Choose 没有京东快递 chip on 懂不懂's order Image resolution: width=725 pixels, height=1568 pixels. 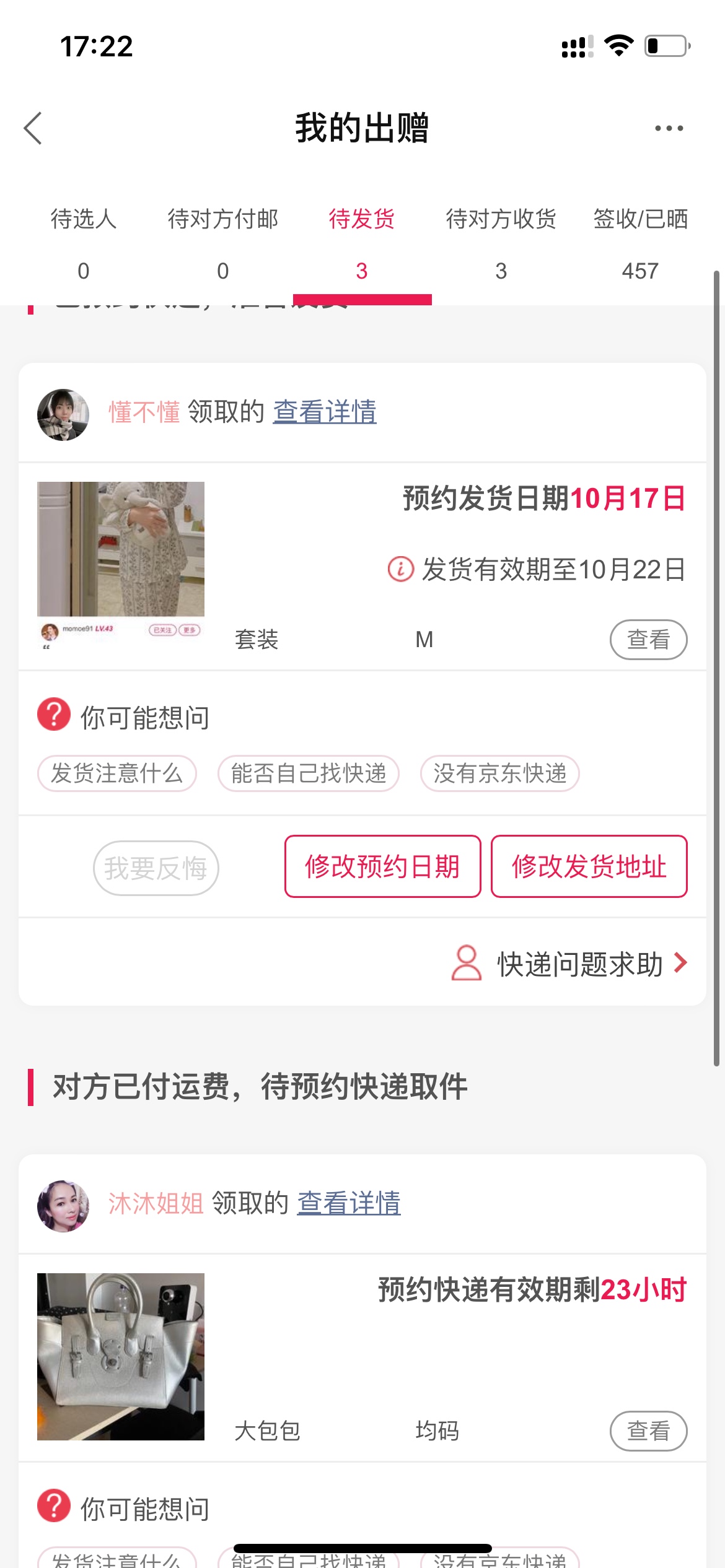499,773
